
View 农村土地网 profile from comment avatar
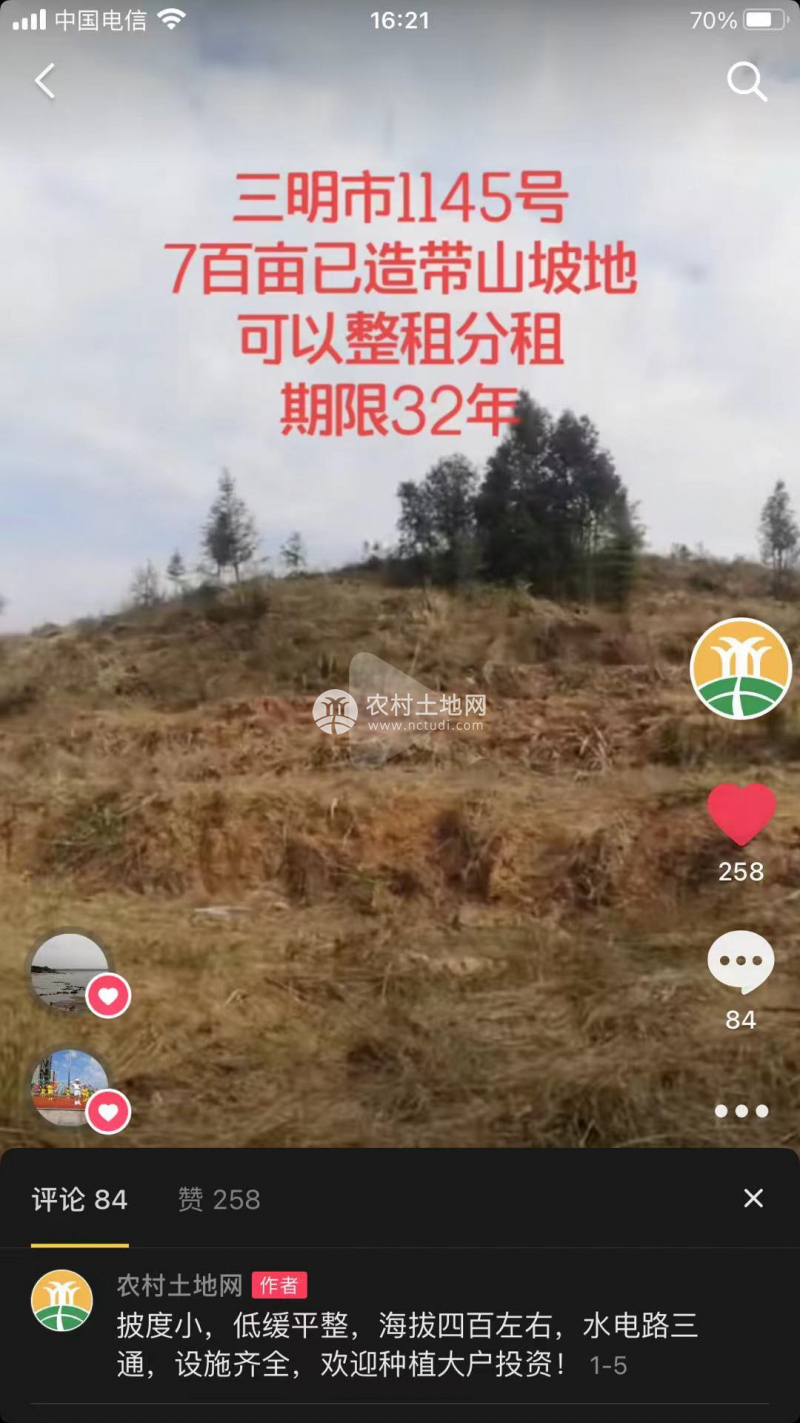click(x=62, y=1300)
